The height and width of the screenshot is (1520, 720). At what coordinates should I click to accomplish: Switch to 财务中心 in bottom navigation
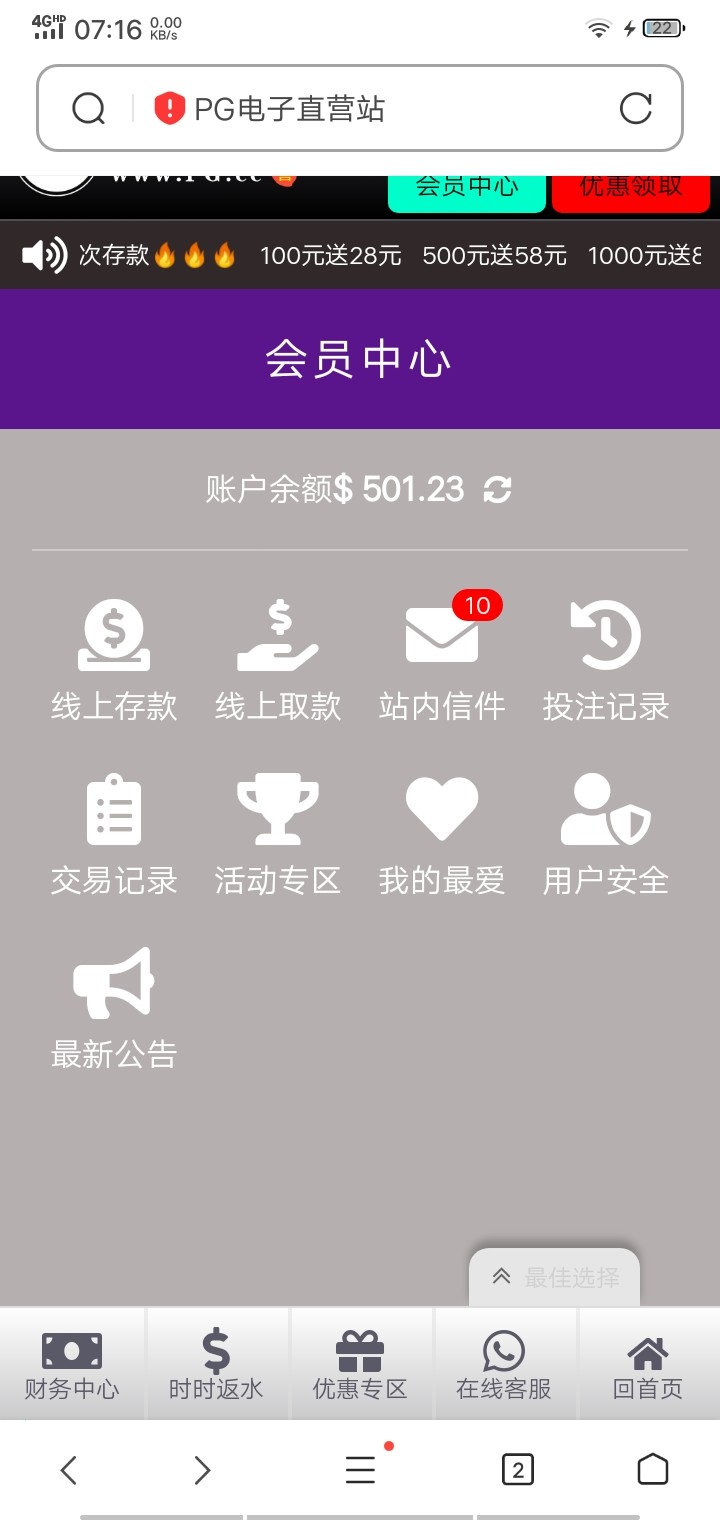(x=72, y=1363)
